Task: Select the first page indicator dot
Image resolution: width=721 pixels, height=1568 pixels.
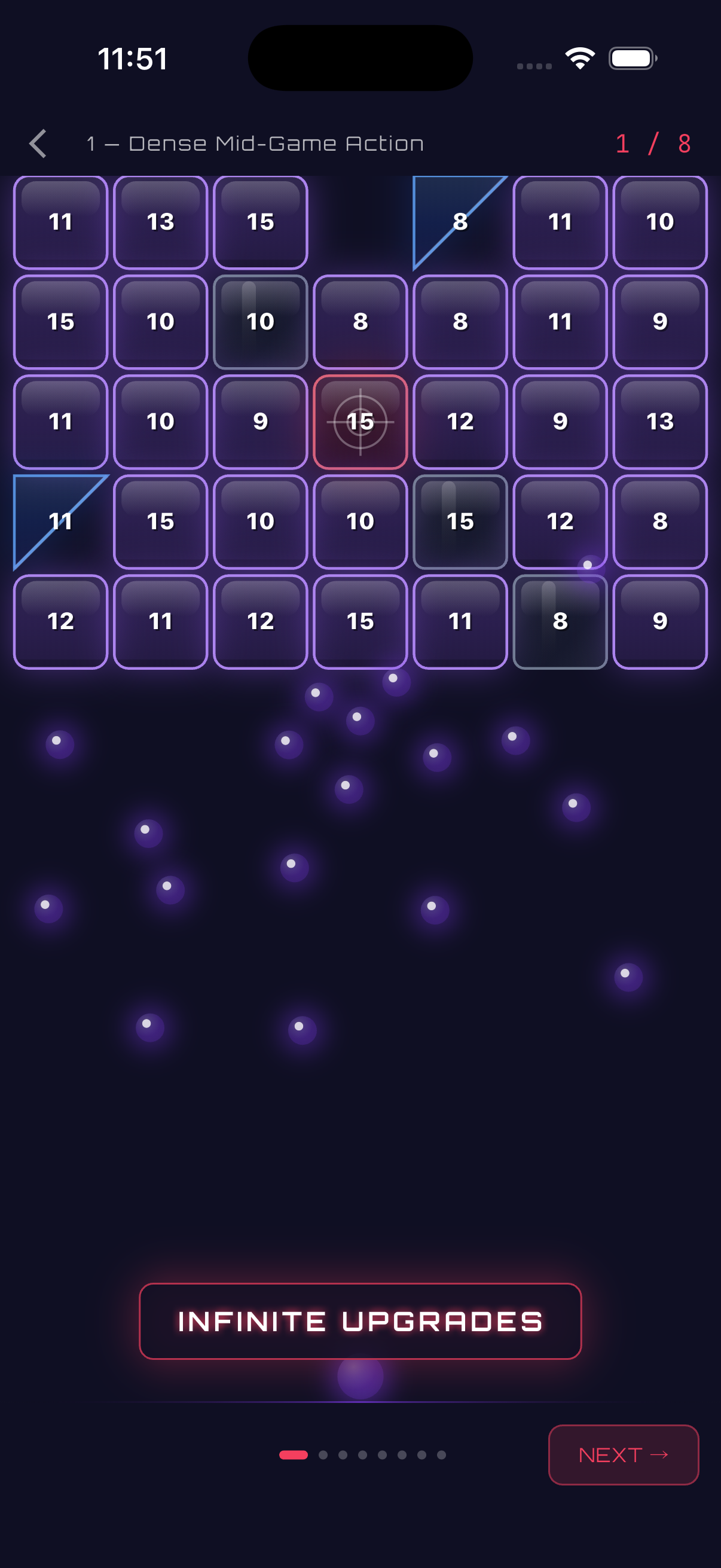Action: pyautogui.click(x=294, y=1454)
